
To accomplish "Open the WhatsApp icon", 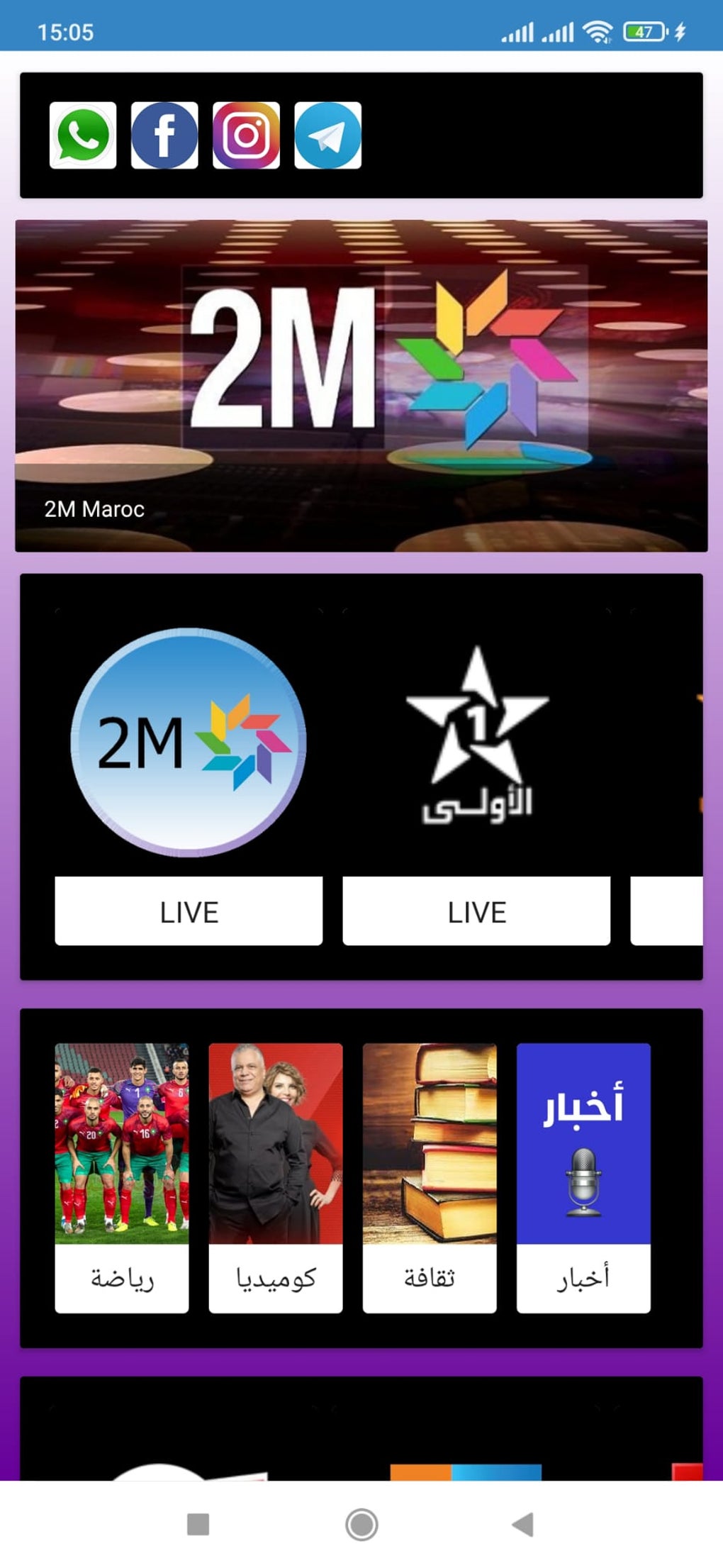I will click(x=83, y=135).
